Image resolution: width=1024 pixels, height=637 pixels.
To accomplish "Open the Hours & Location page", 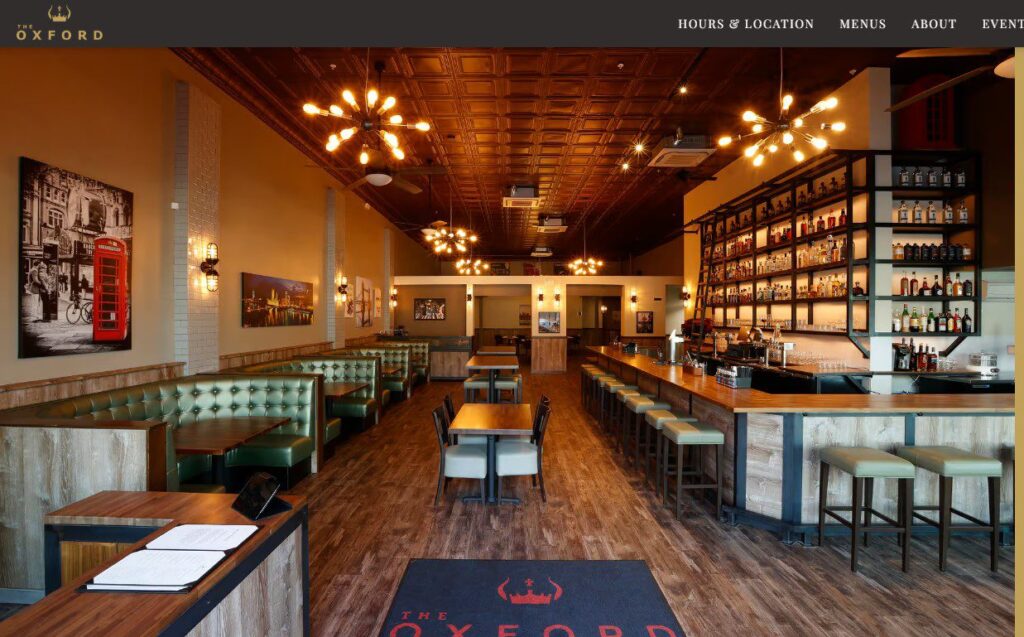I will pos(745,24).
